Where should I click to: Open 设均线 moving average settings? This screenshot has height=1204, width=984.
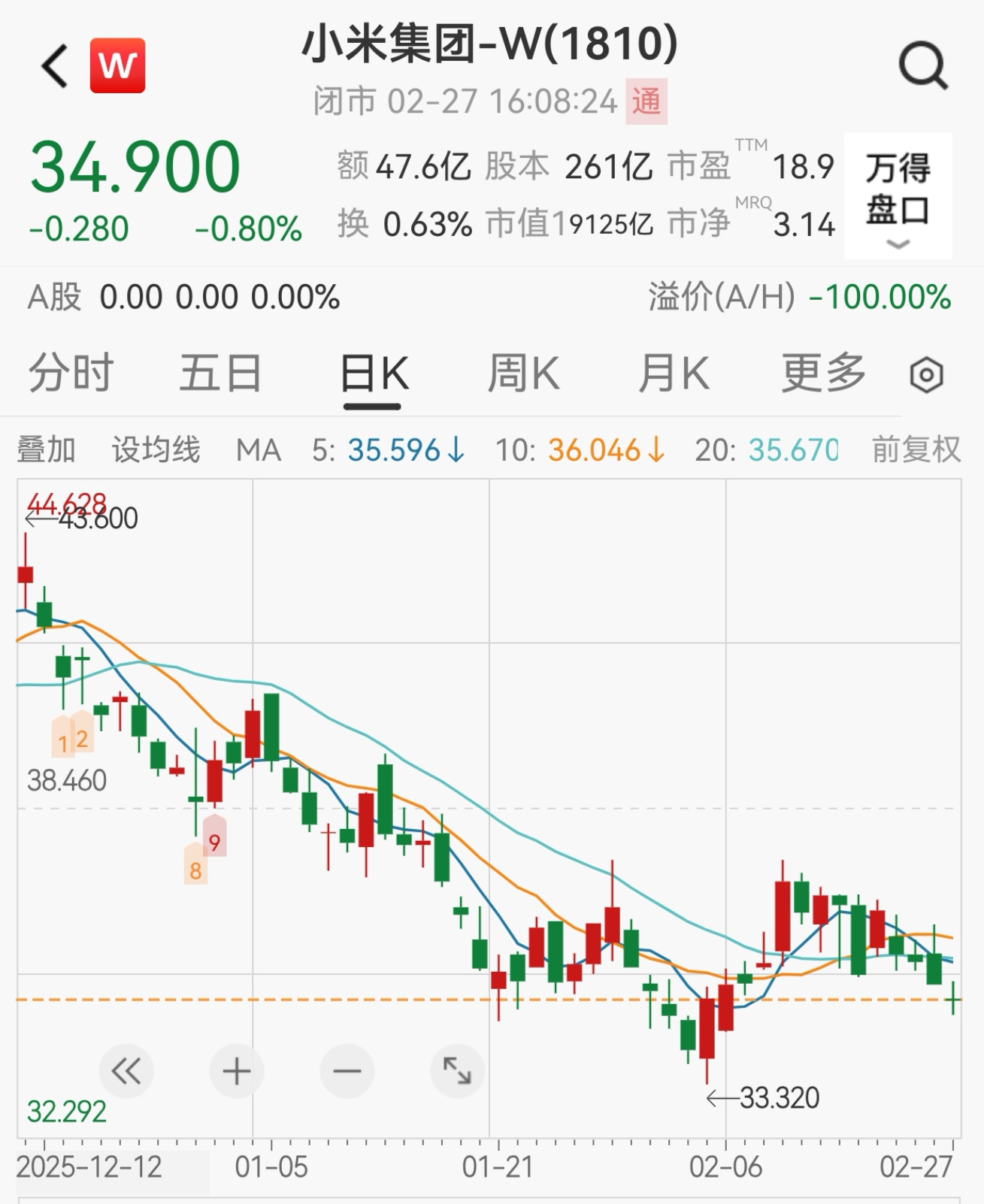tap(156, 450)
